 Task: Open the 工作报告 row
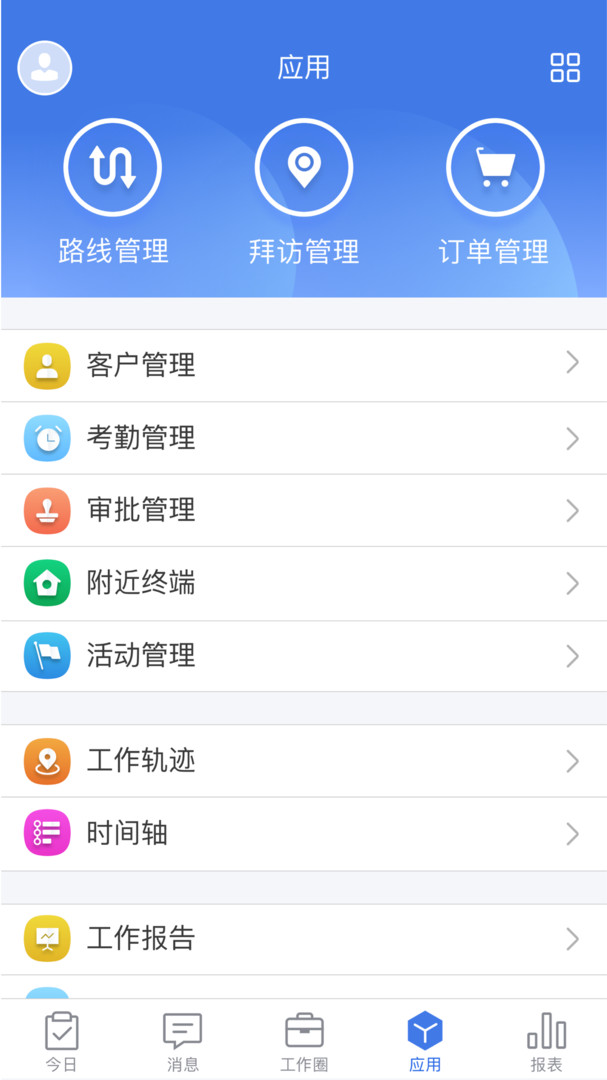coord(303,938)
